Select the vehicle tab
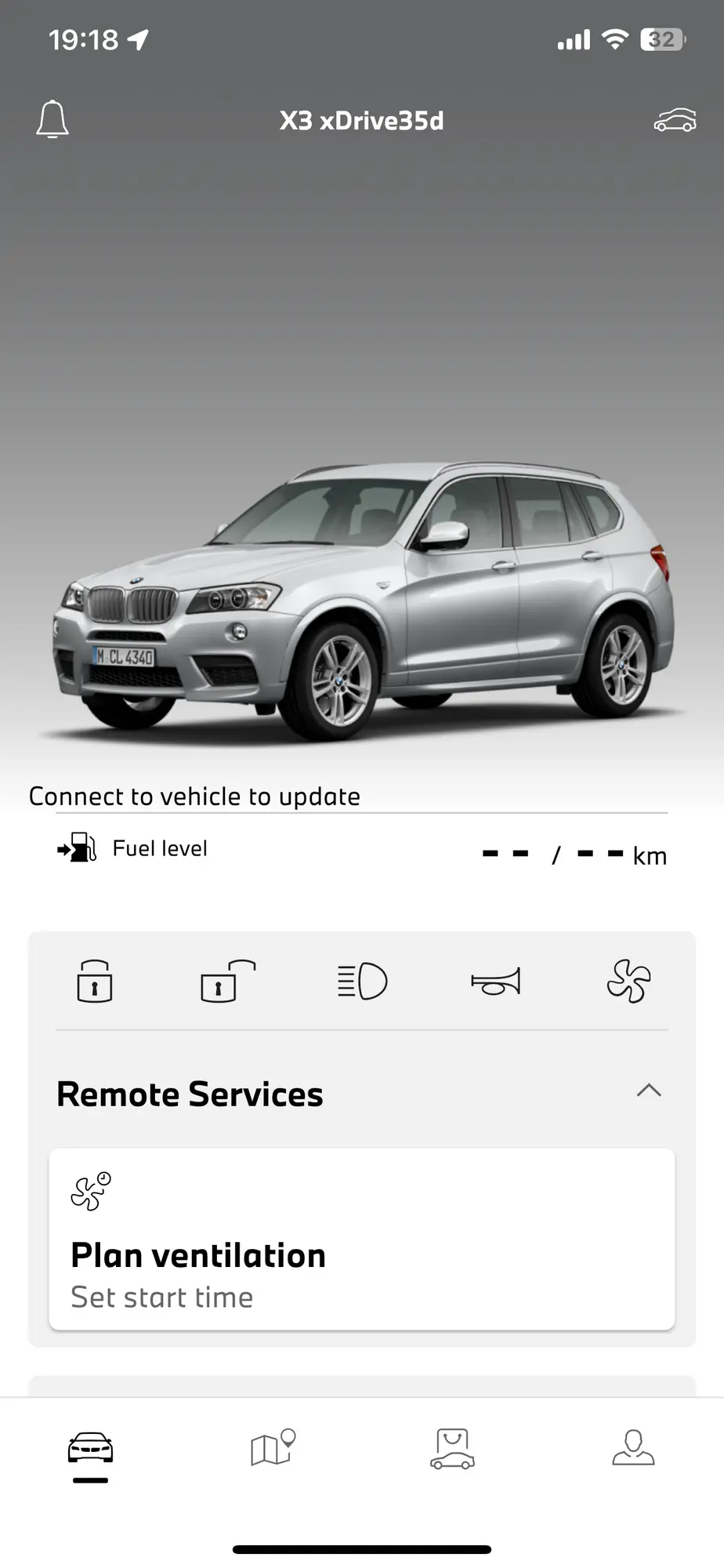This screenshot has height=1568, width=724. (x=91, y=1449)
